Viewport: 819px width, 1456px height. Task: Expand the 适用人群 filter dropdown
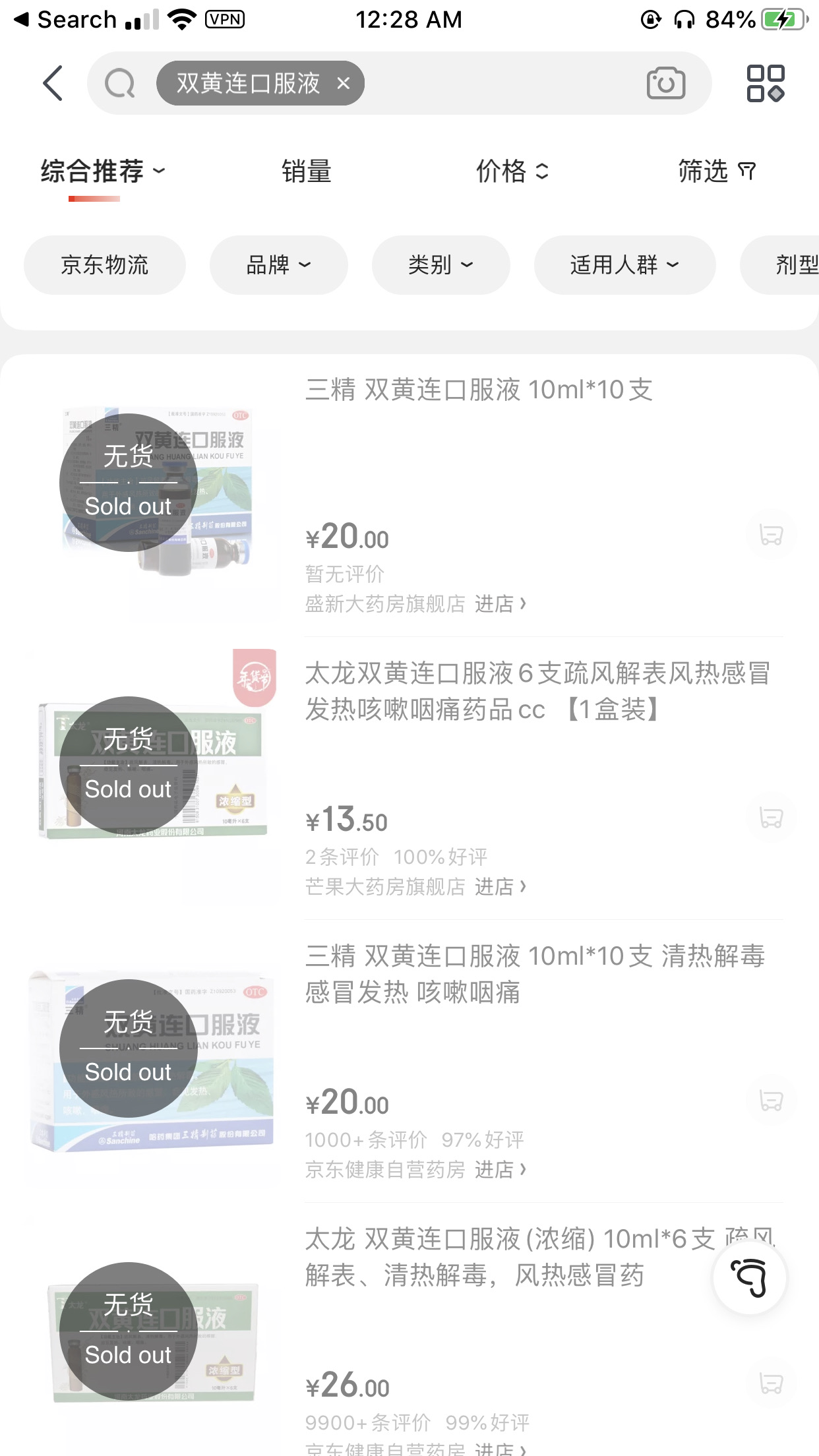[x=624, y=265]
